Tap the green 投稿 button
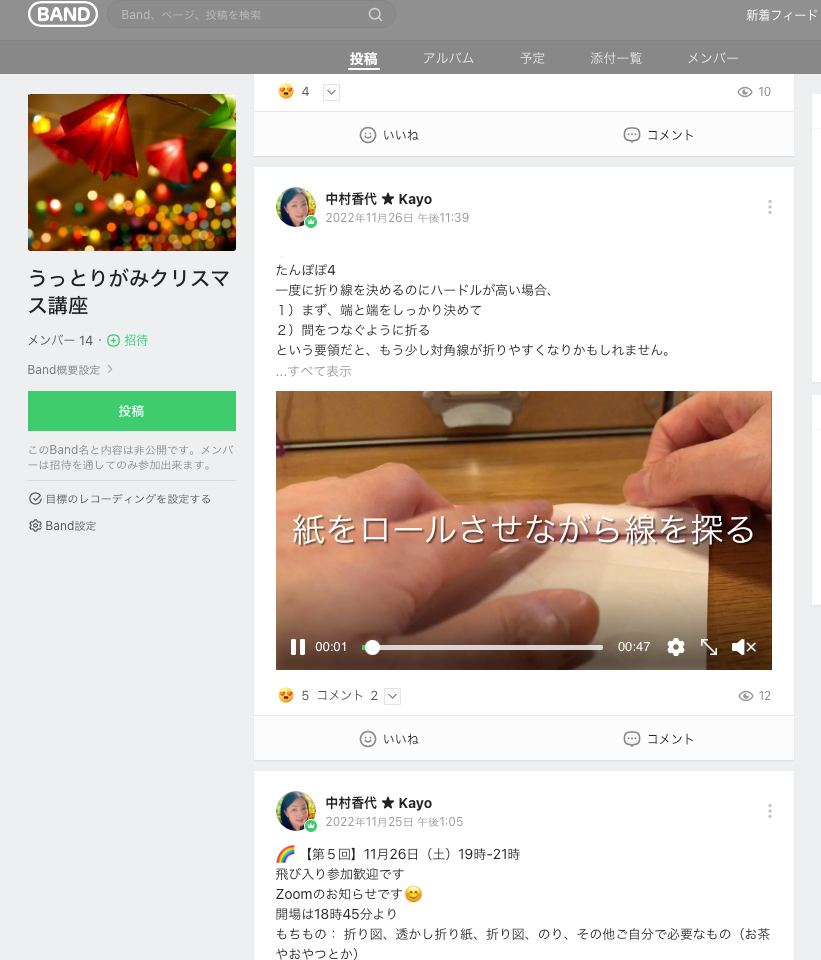 pyautogui.click(x=132, y=411)
